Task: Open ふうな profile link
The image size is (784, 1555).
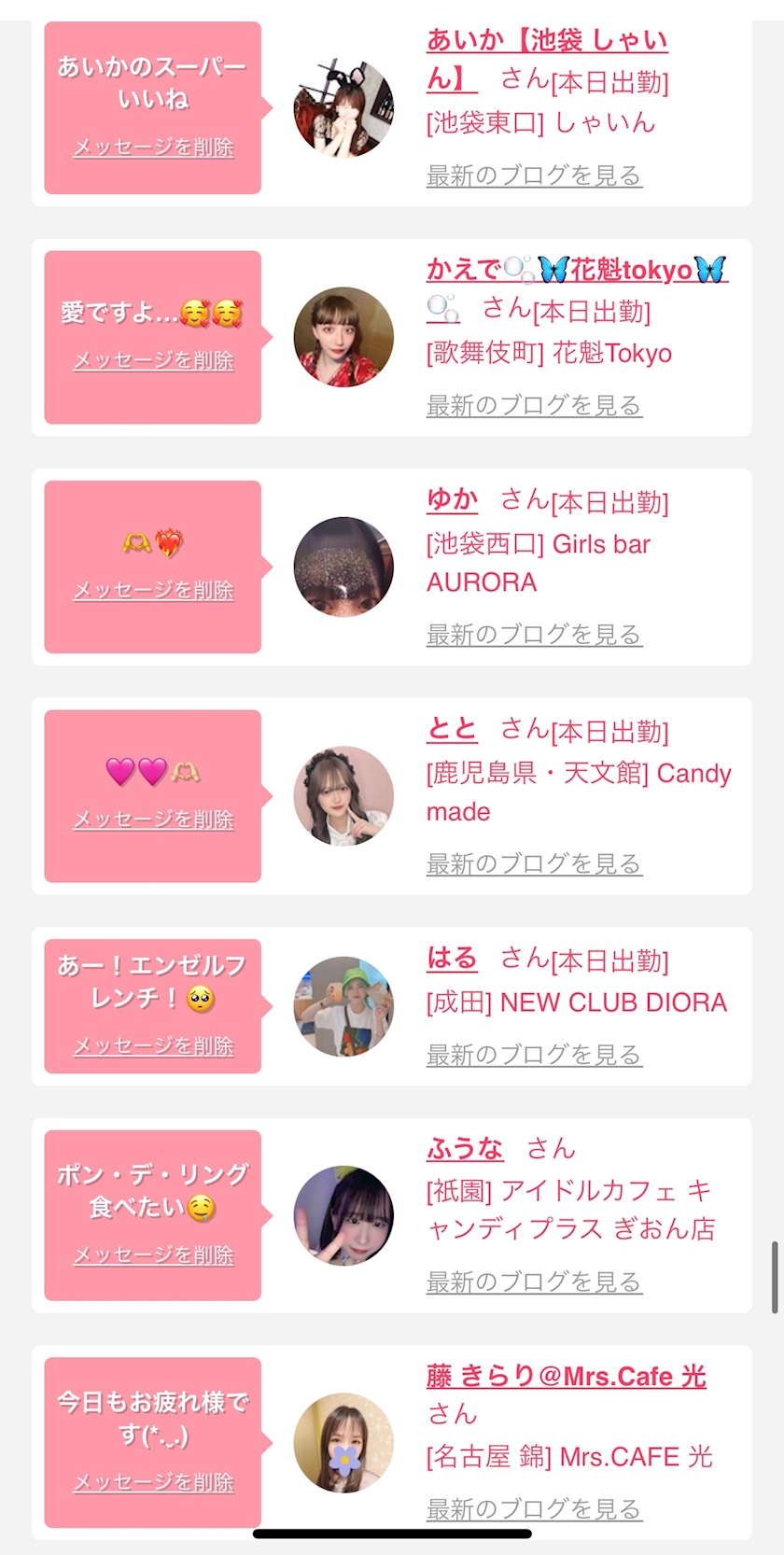Action: (x=465, y=1148)
